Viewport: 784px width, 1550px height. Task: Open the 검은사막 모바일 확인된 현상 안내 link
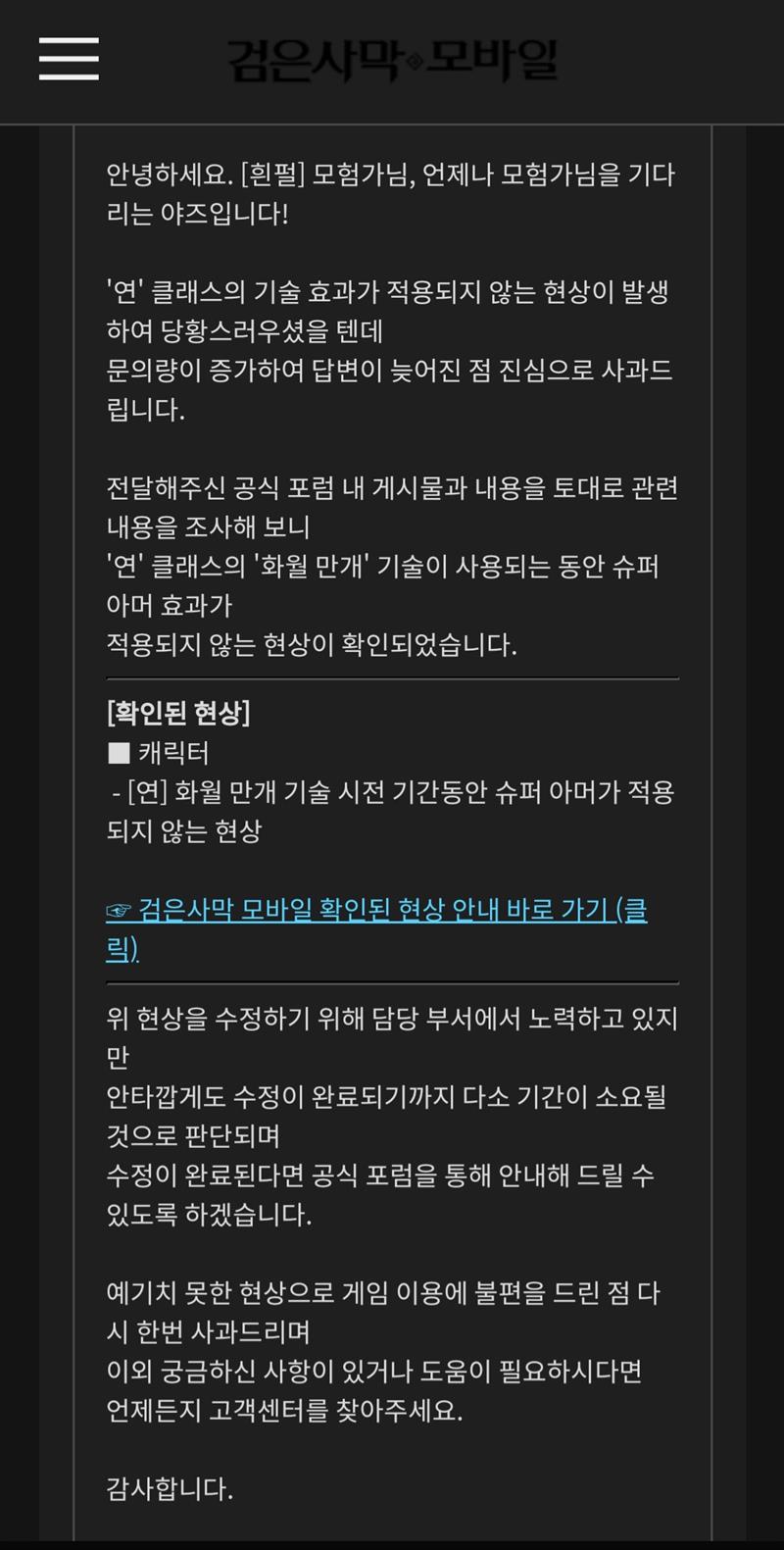tap(376, 911)
